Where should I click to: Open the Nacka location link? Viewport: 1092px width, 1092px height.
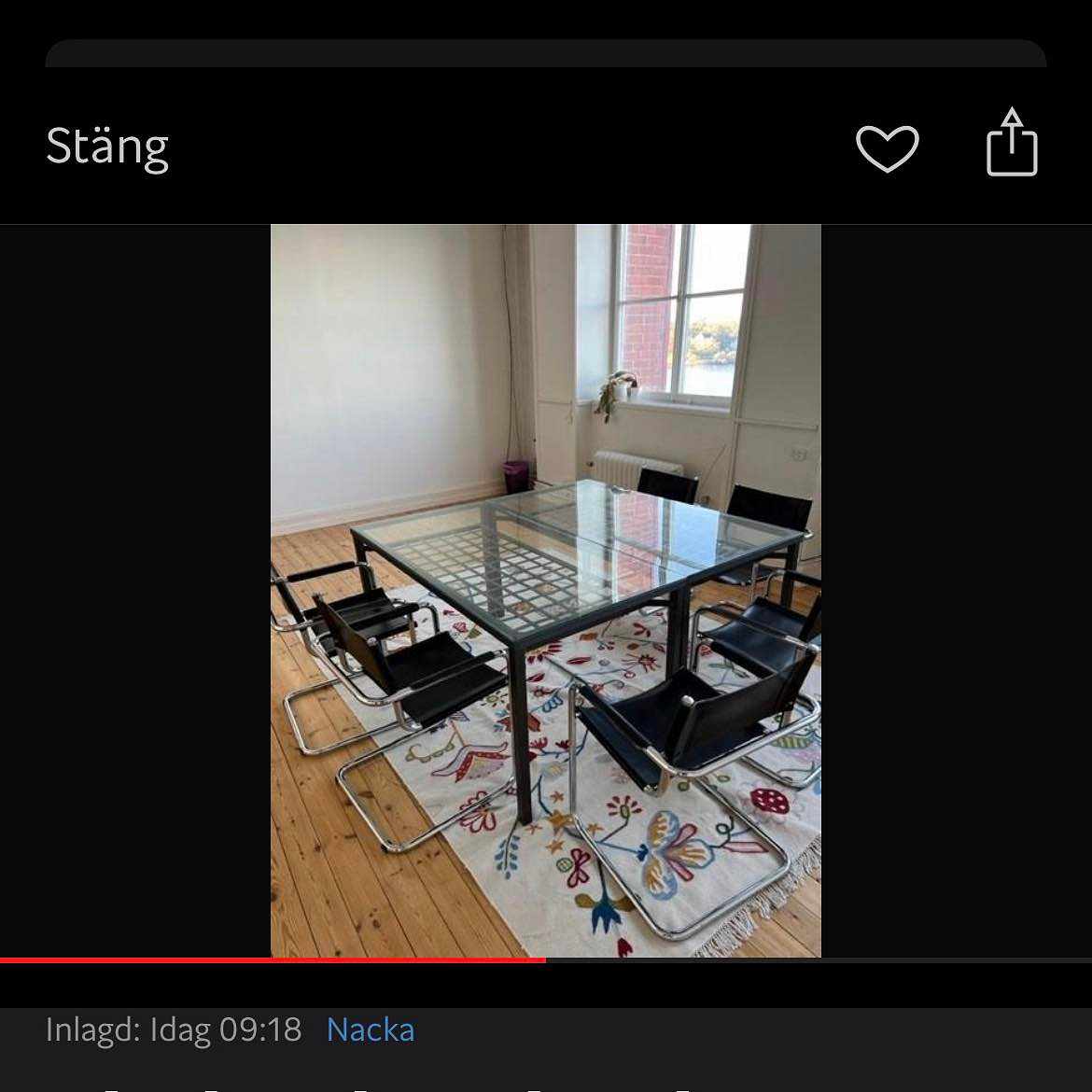[371, 1029]
